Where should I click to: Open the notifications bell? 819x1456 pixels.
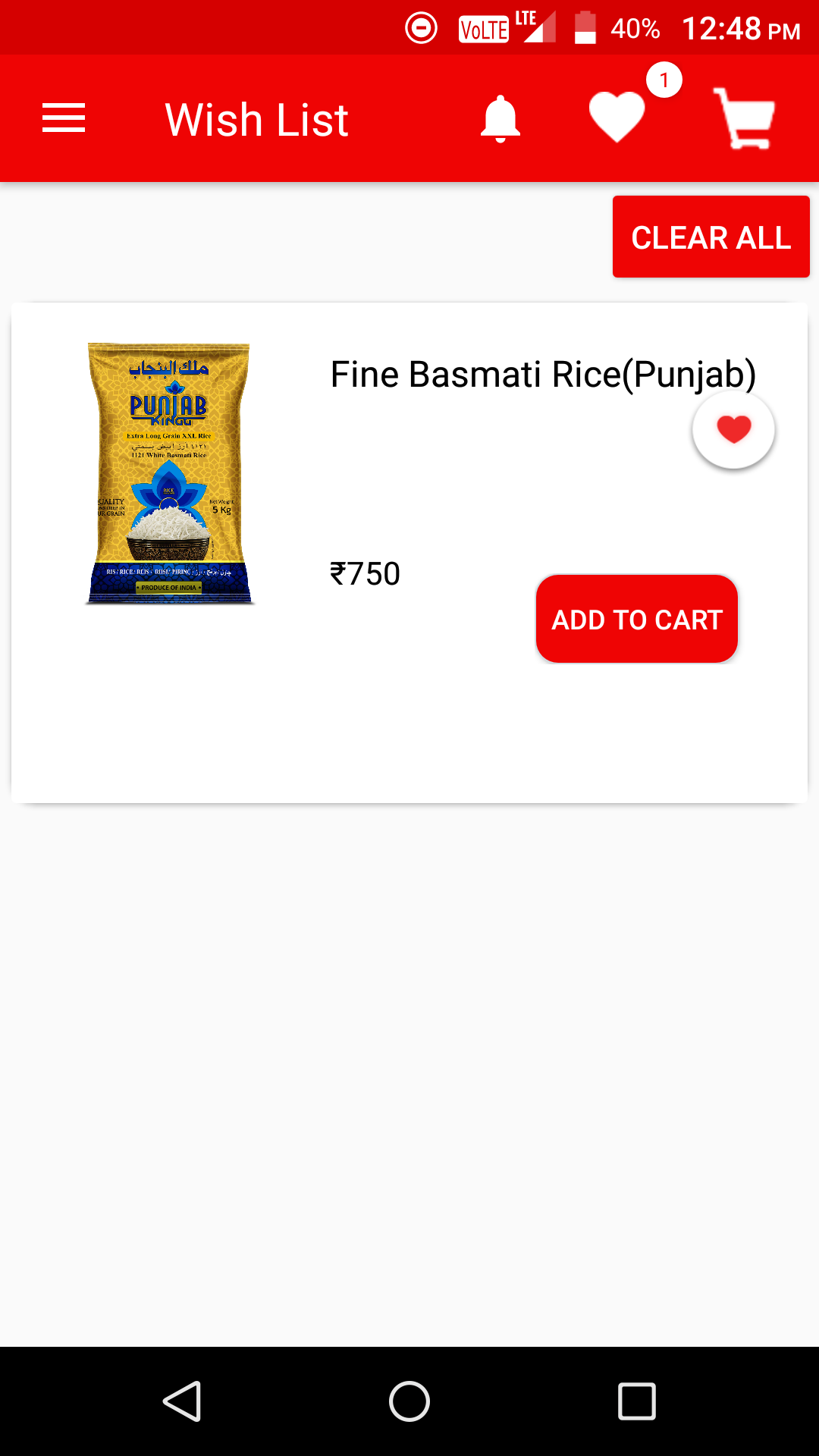click(x=500, y=119)
